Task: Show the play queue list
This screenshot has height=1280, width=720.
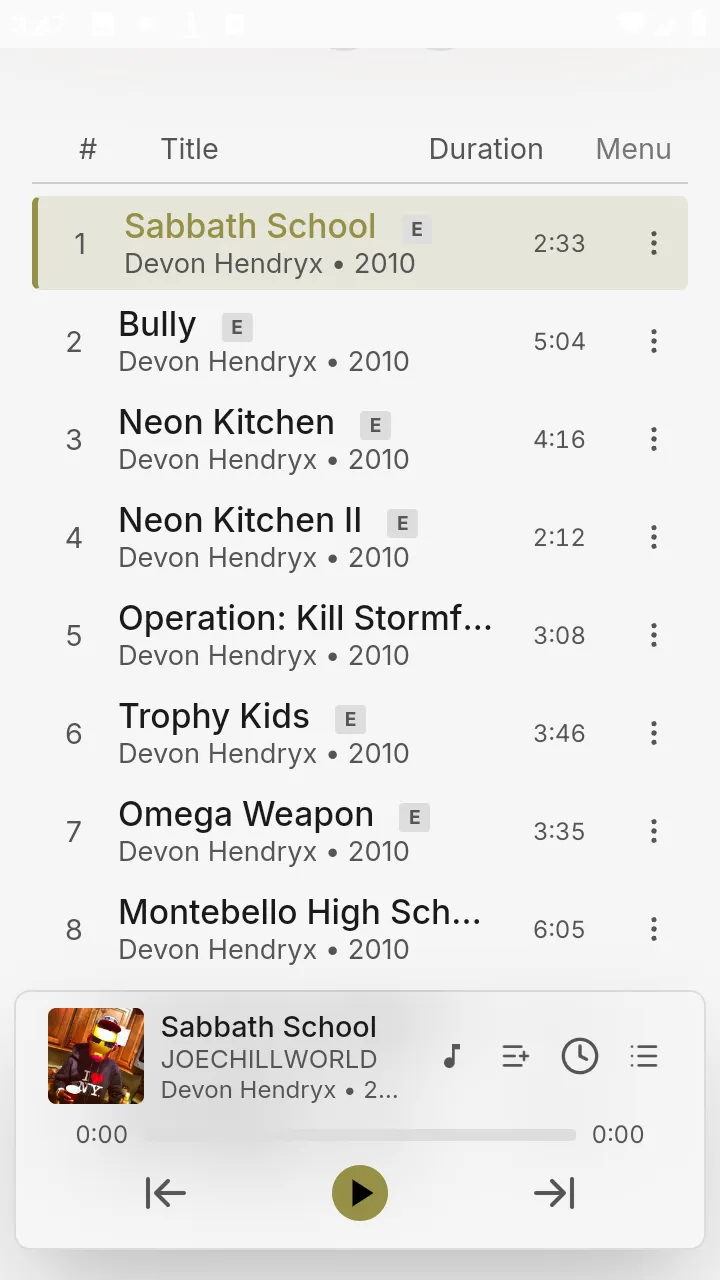Action: [644, 1056]
